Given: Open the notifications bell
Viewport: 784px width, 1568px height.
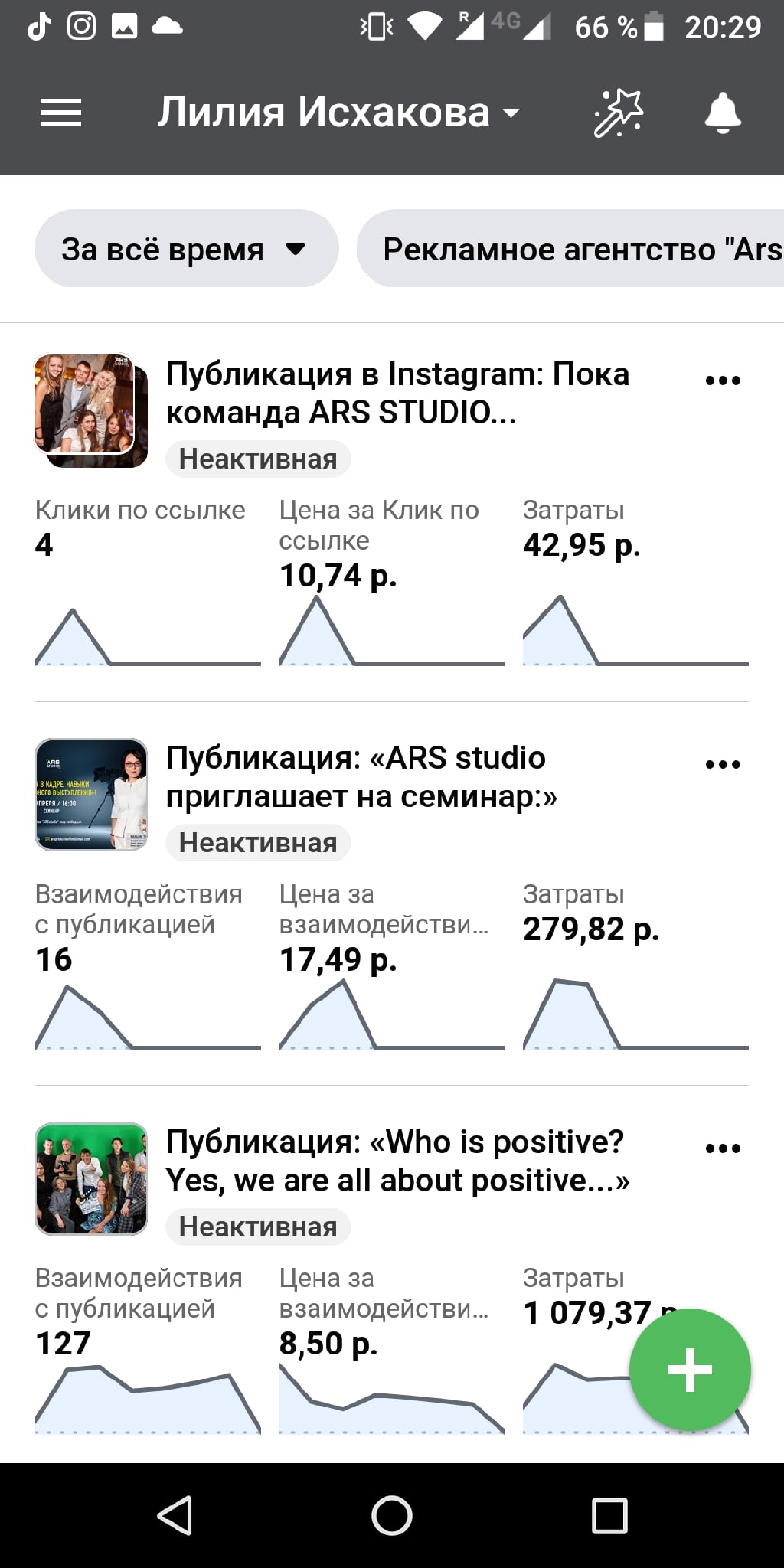Looking at the screenshot, I should pyautogui.click(x=722, y=113).
